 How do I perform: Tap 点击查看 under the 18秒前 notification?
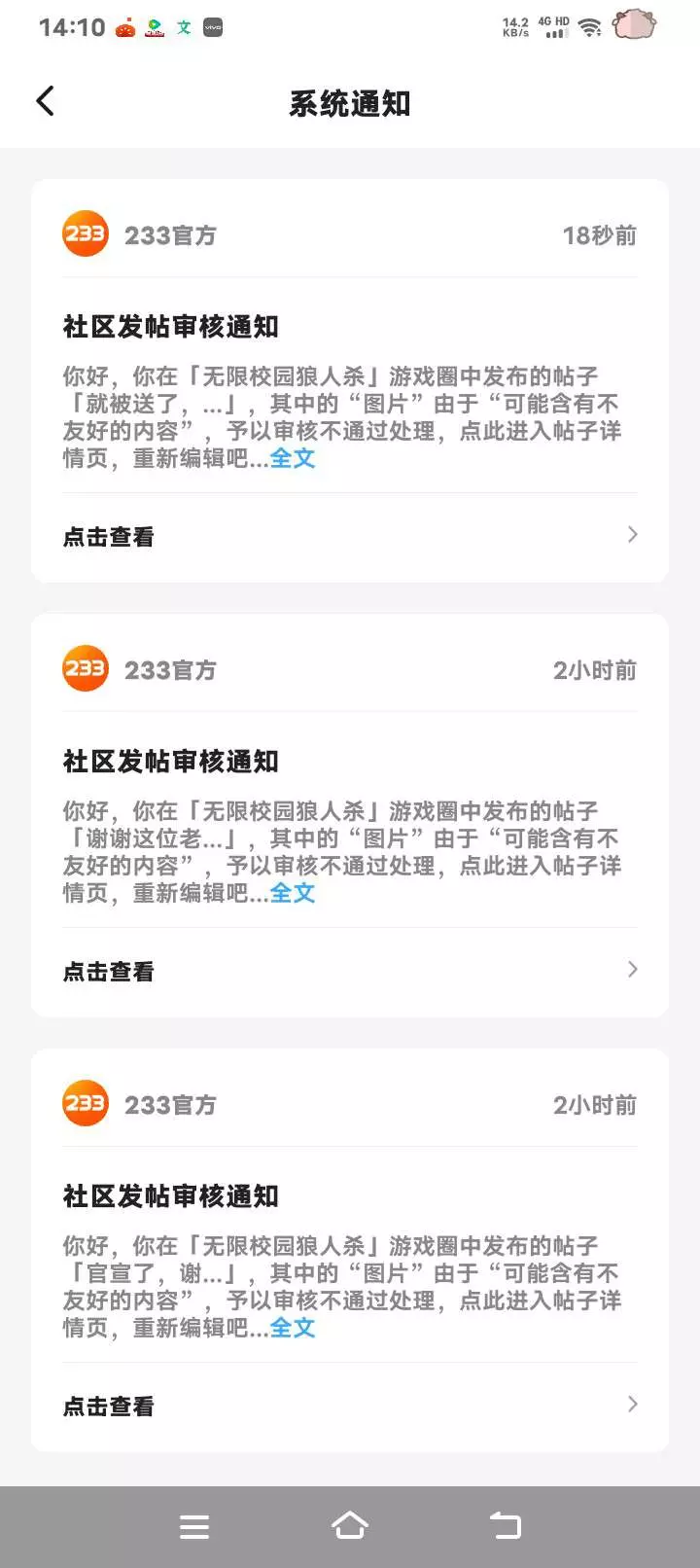click(x=350, y=536)
